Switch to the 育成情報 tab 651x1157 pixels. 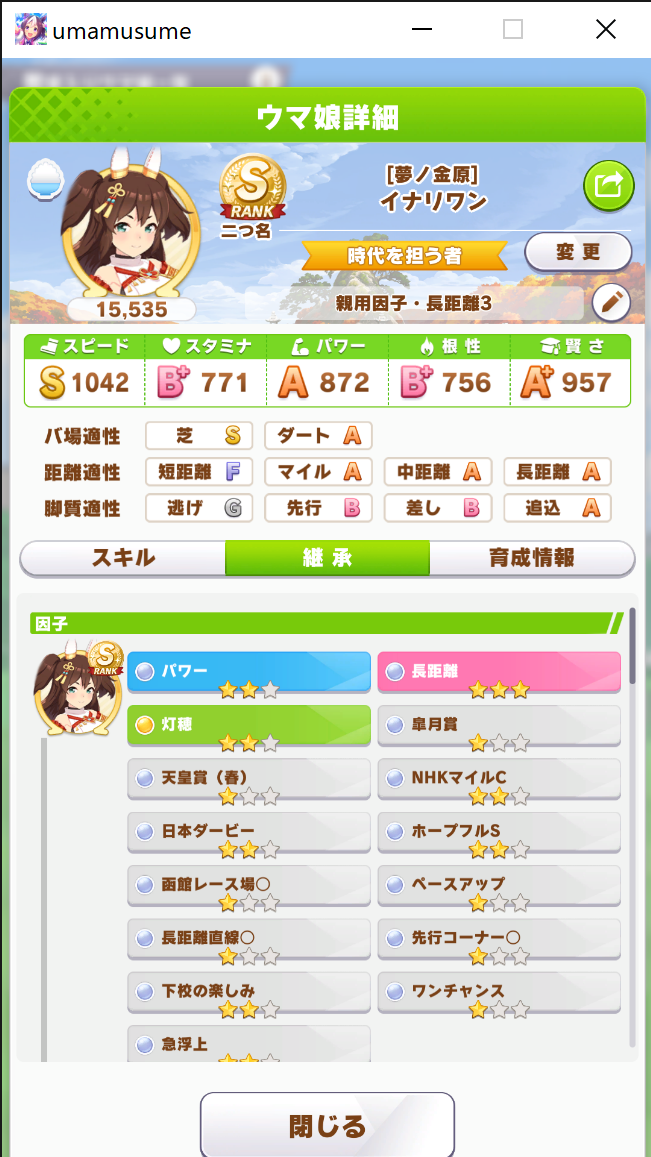pyautogui.click(x=531, y=558)
